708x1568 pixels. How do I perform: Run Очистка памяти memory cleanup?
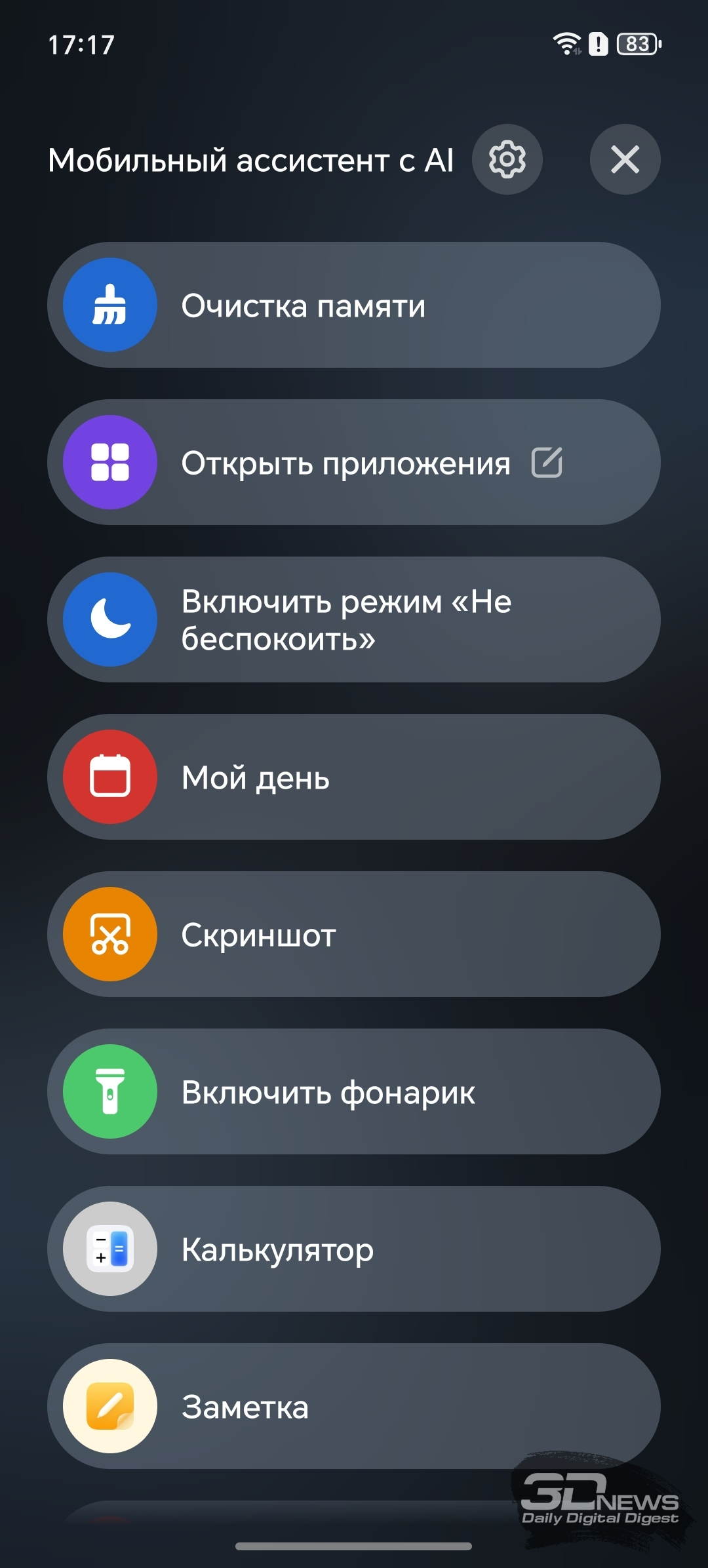click(354, 305)
